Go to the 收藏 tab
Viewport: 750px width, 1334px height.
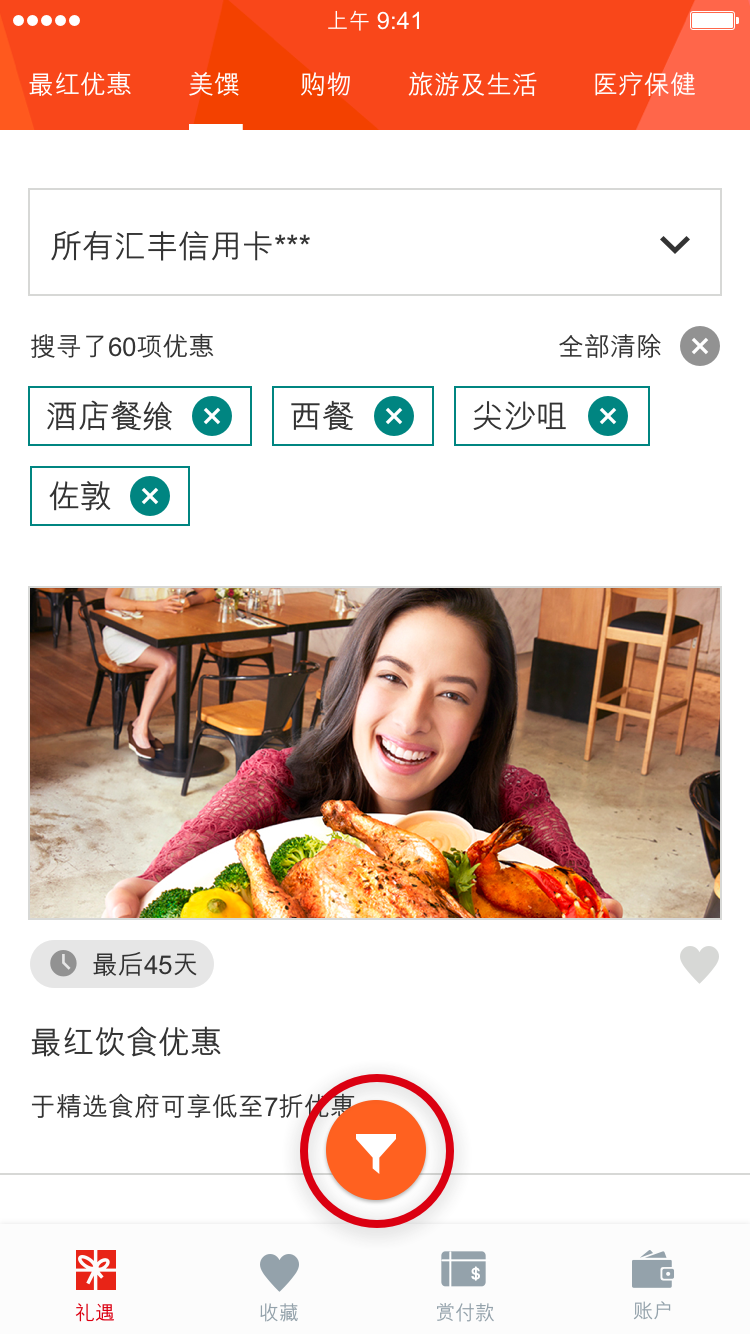(x=279, y=1285)
